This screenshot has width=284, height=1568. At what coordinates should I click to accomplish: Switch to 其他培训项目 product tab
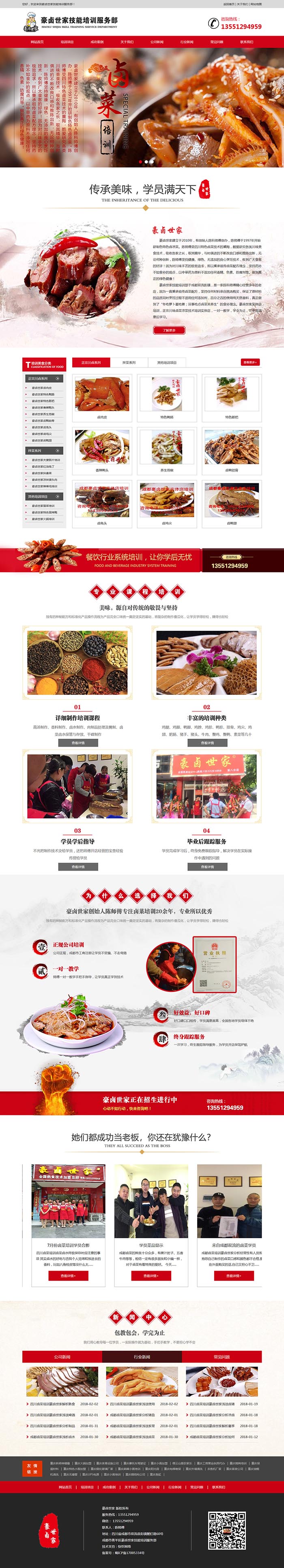(x=166, y=362)
